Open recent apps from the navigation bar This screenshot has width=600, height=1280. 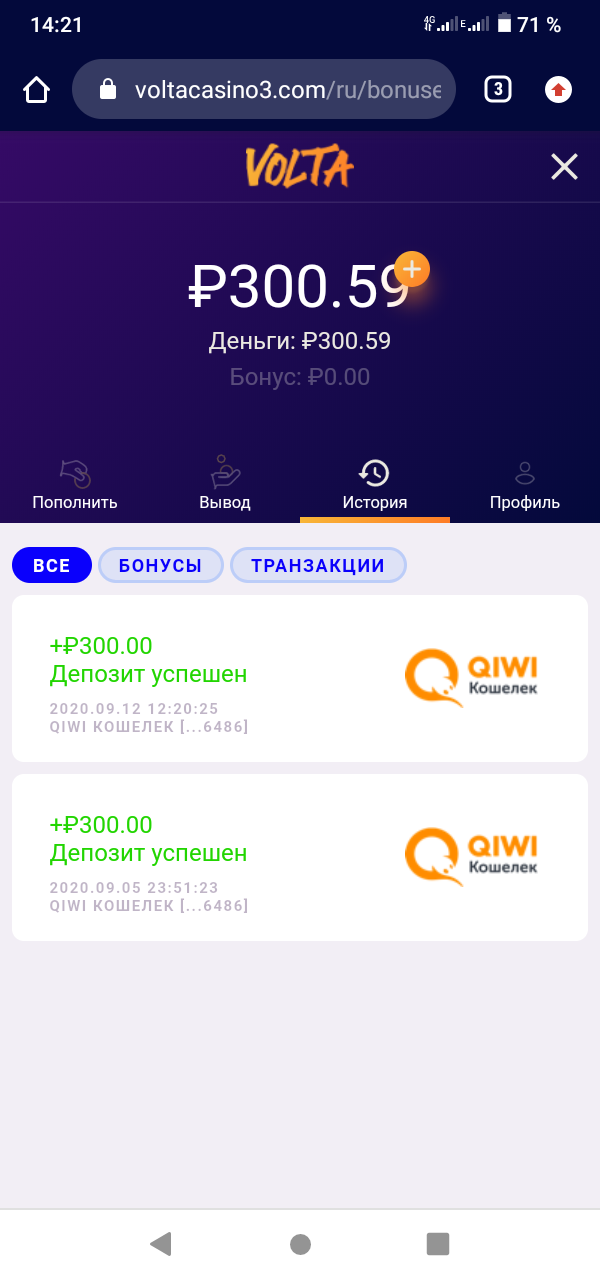438,1243
